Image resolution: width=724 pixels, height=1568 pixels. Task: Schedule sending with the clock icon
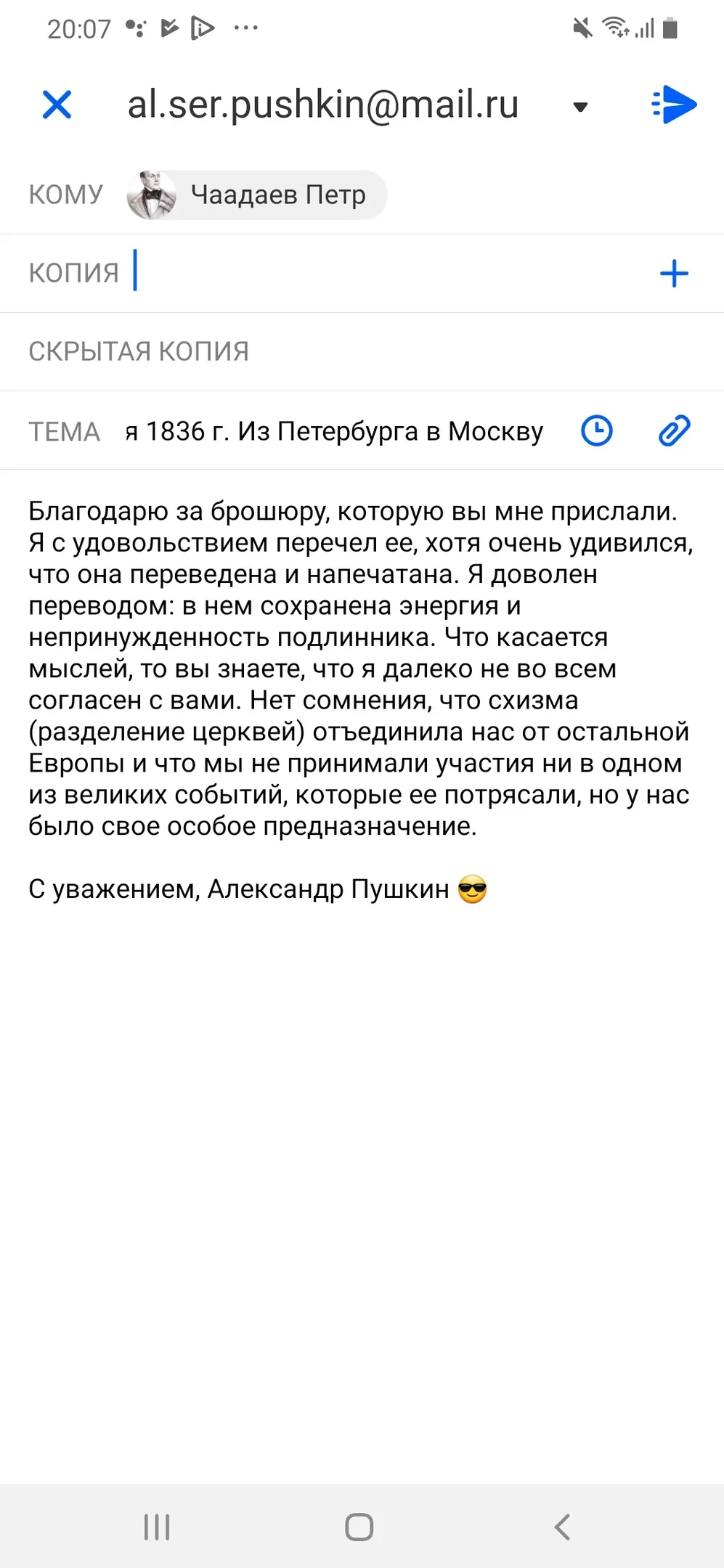tap(597, 430)
